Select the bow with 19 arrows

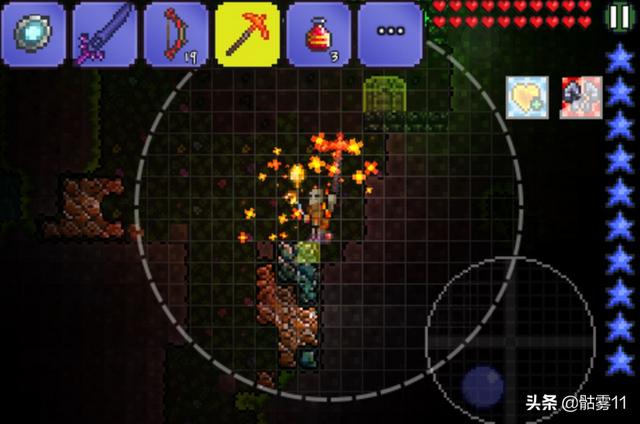point(176,33)
